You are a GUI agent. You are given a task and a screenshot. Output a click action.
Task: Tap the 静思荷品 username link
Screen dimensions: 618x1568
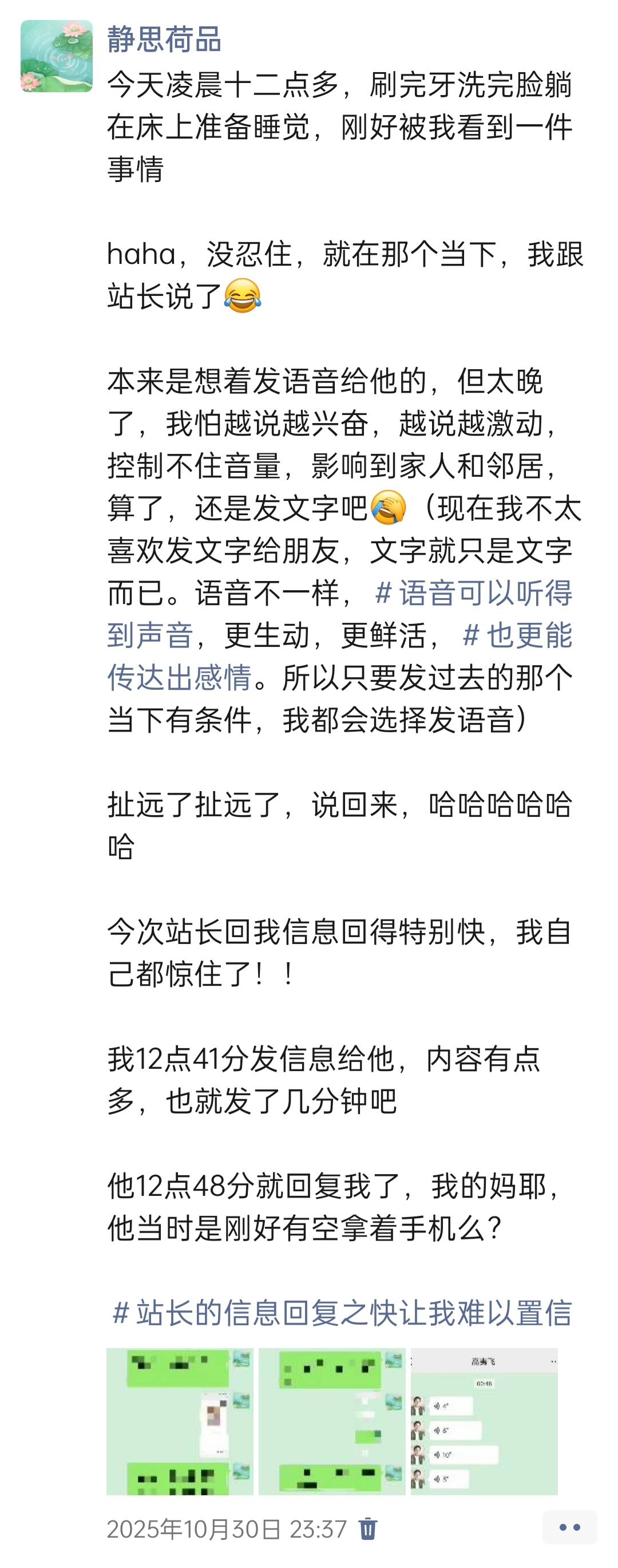click(x=164, y=40)
